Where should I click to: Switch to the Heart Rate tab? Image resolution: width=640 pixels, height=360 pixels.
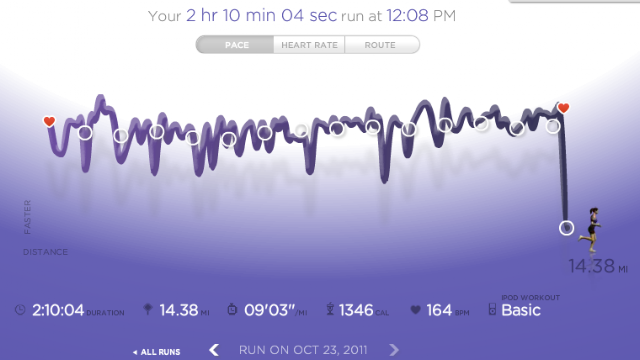309,45
